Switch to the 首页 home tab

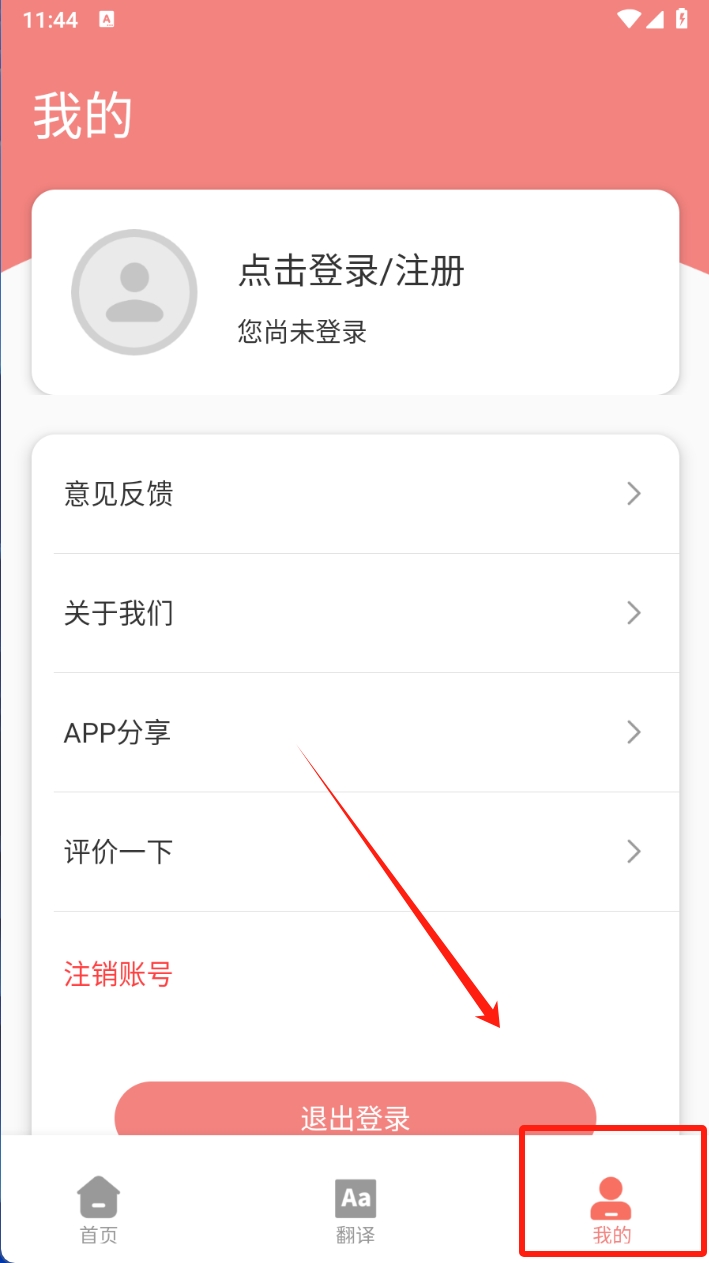coord(99,1208)
